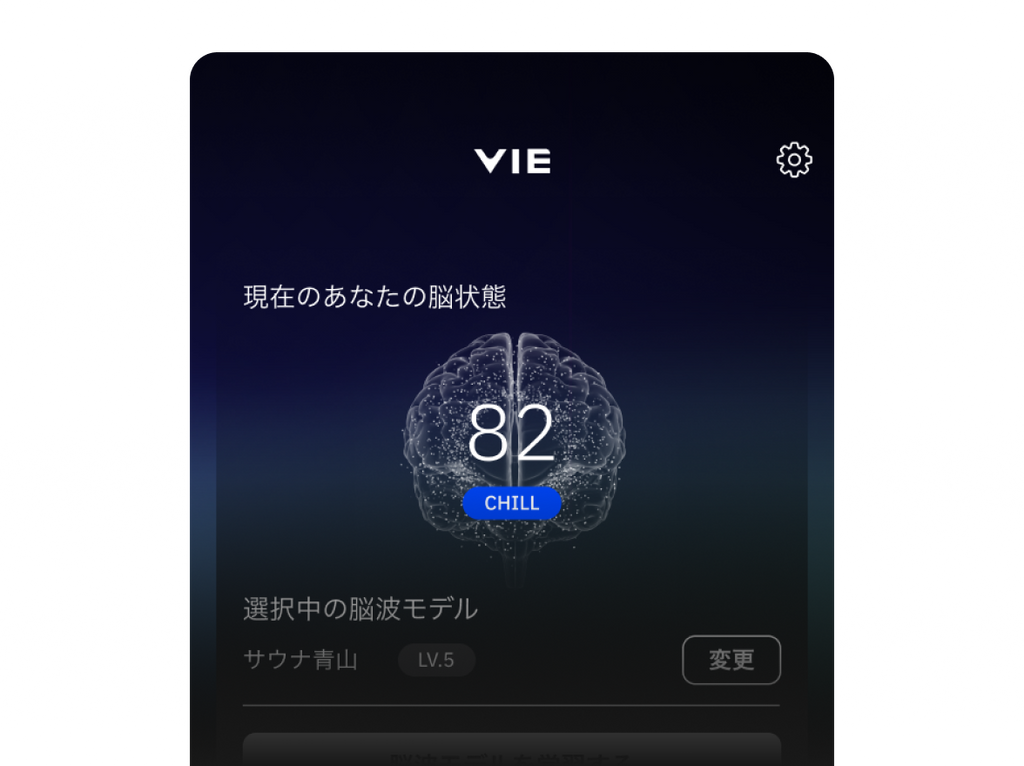This screenshot has height=766, width=1024.
Task: Tap the 変更 button for brainwave model
Action: coord(731,660)
